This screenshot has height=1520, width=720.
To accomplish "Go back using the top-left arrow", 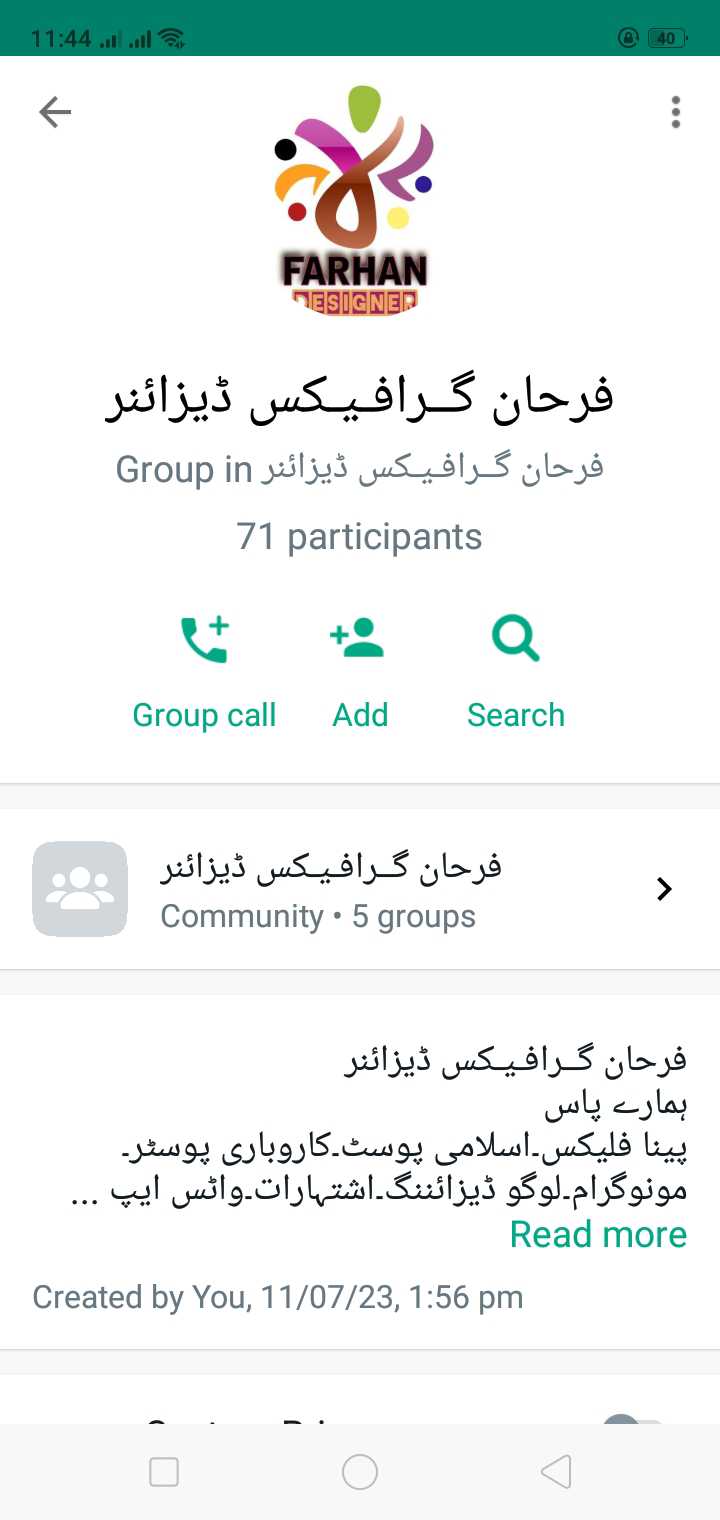I will pyautogui.click(x=55, y=112).
